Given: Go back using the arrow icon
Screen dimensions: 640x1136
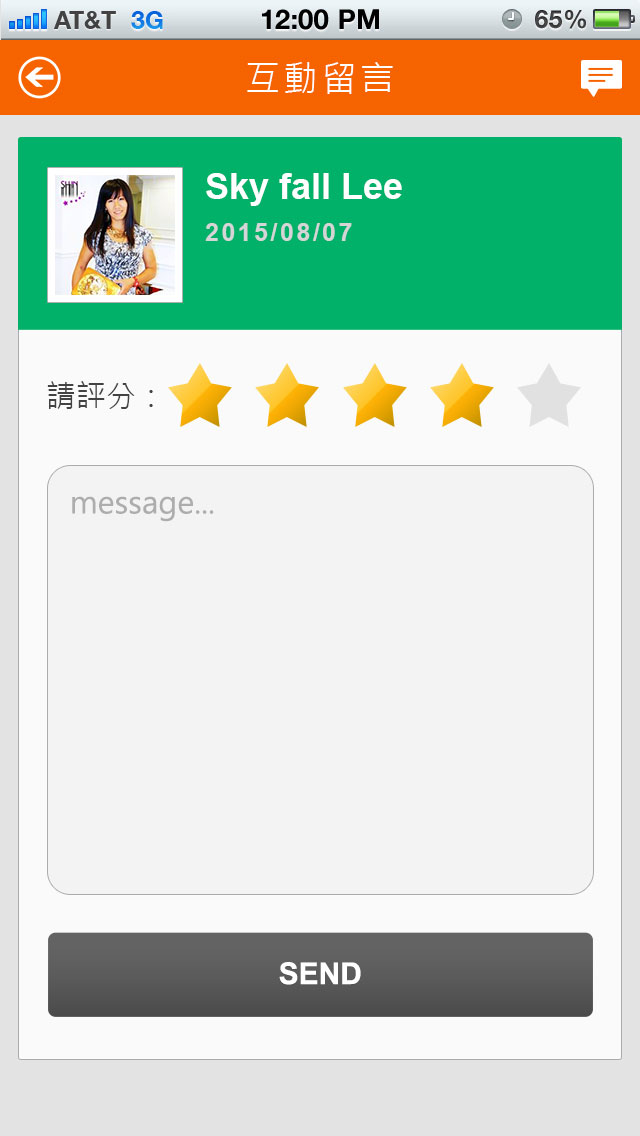Looking at the screenshot, I should click(39, 77).
